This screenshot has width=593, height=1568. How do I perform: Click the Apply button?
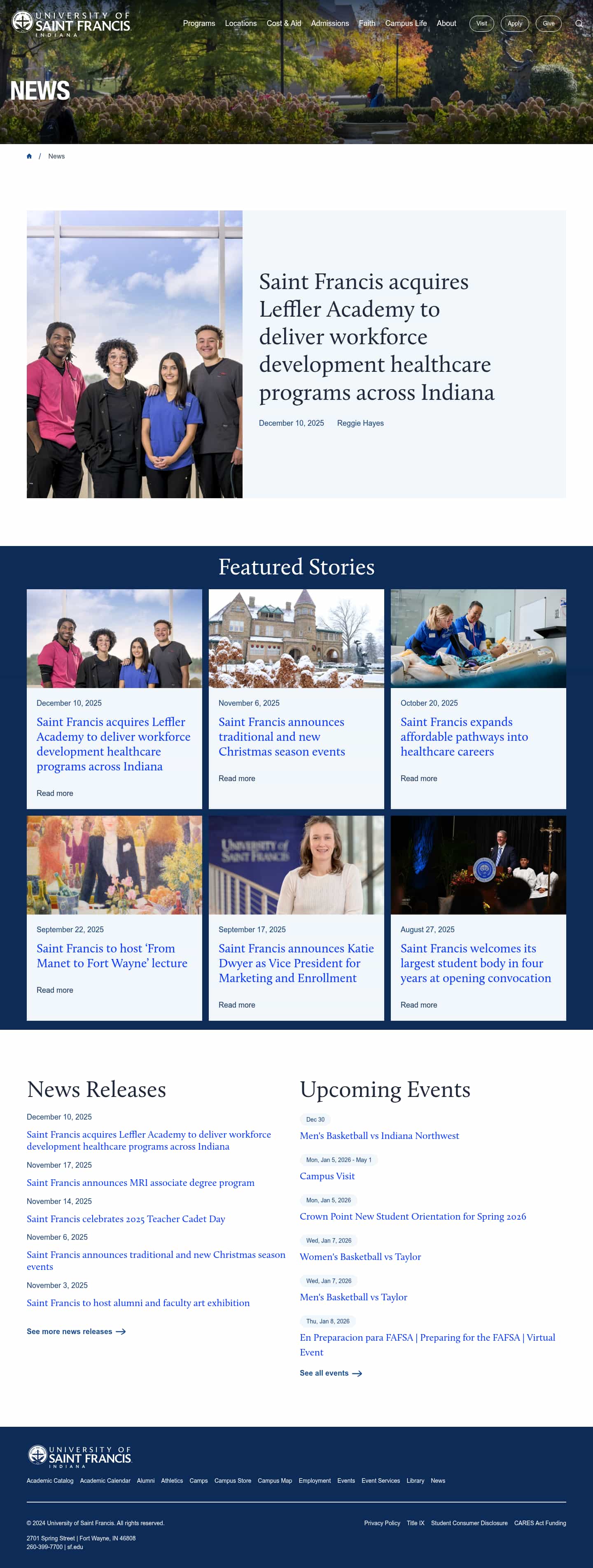click(514, 23)
